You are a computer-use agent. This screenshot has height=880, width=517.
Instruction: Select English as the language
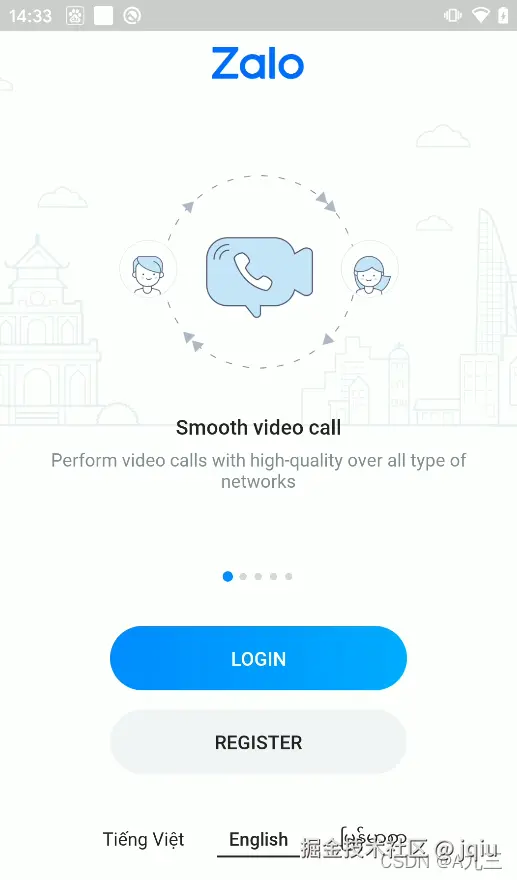tap(258, 840)
